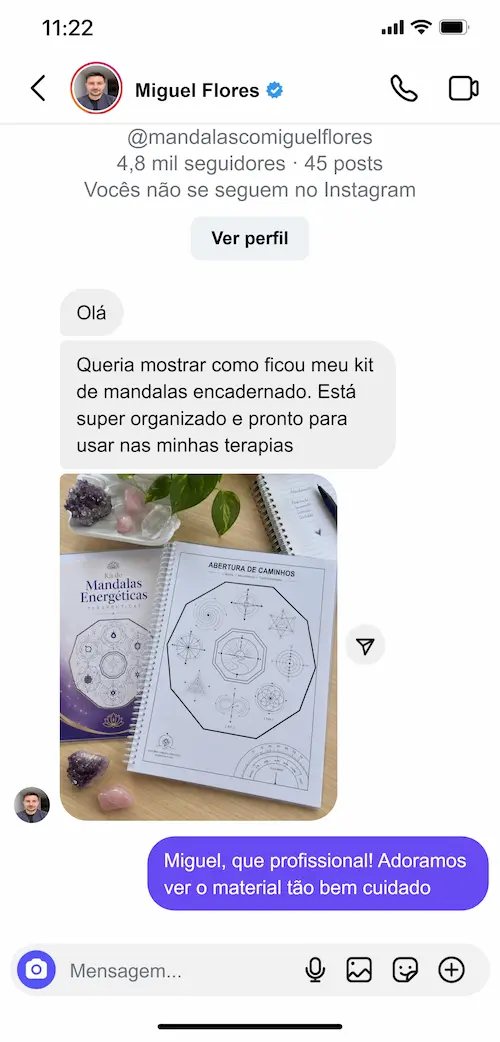Record a voice message with the microphone
The height and width of the screenshot is (1042, 500).
315,970
